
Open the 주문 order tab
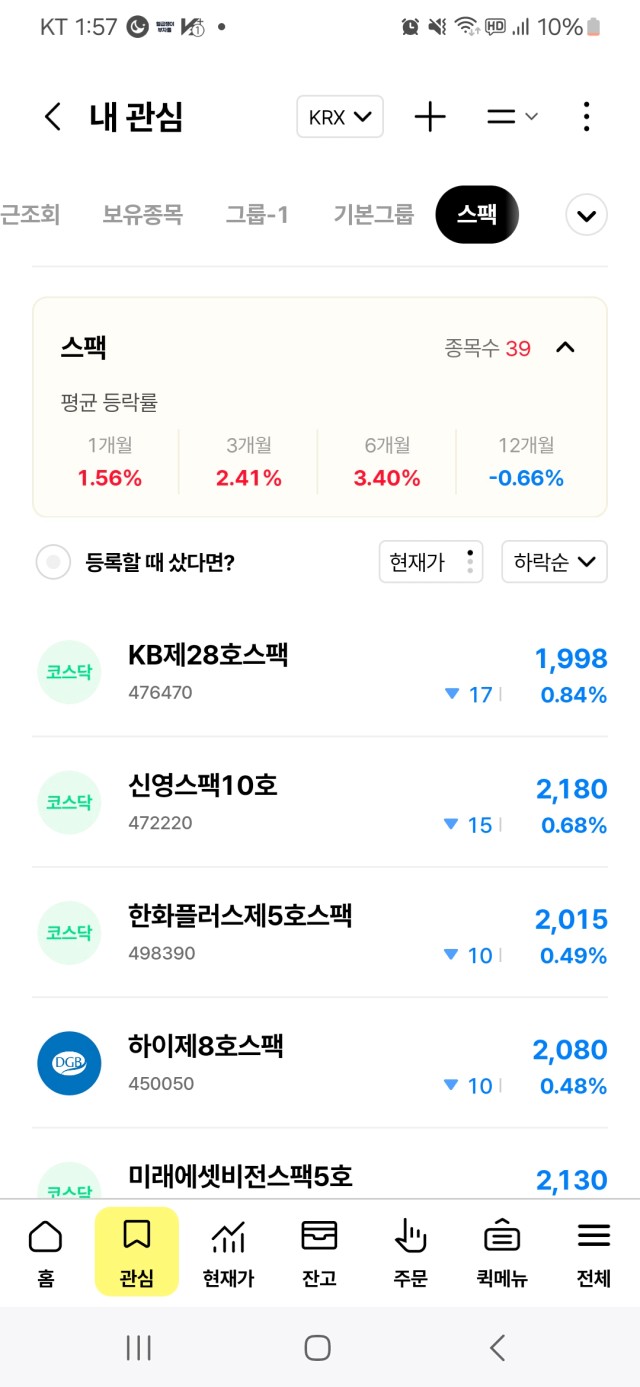tap(411, 1252)
